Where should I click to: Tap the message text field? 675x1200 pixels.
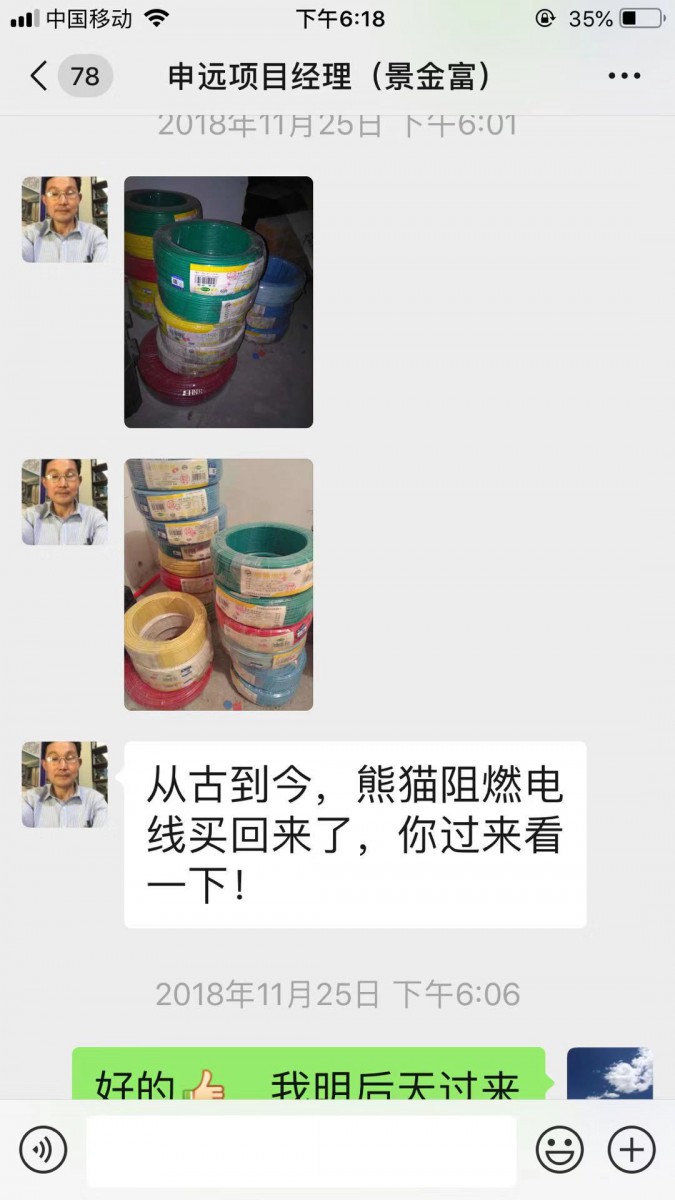[301, 1150]
